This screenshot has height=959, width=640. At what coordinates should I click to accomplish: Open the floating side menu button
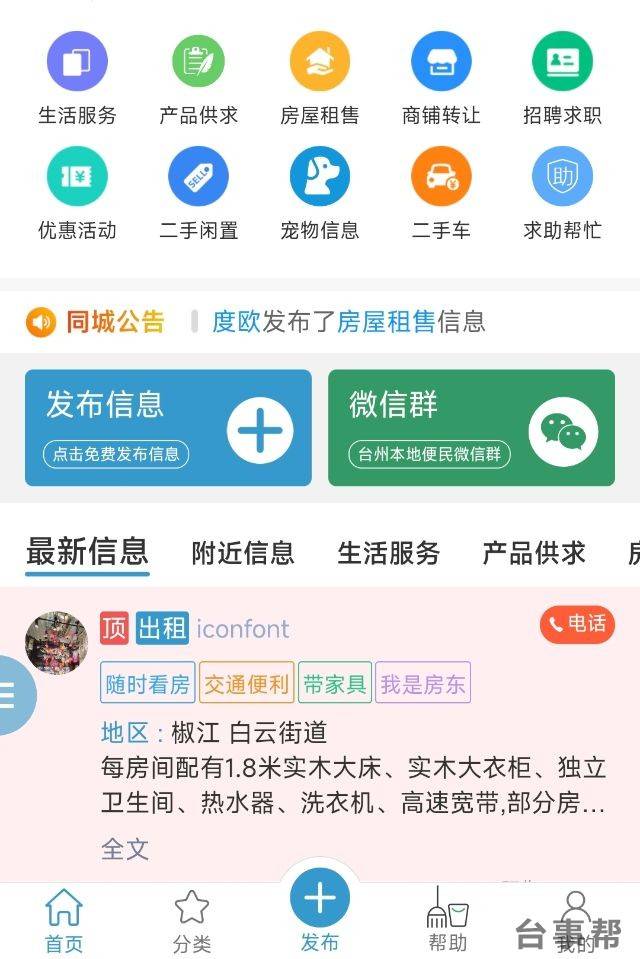coord(14,695)
